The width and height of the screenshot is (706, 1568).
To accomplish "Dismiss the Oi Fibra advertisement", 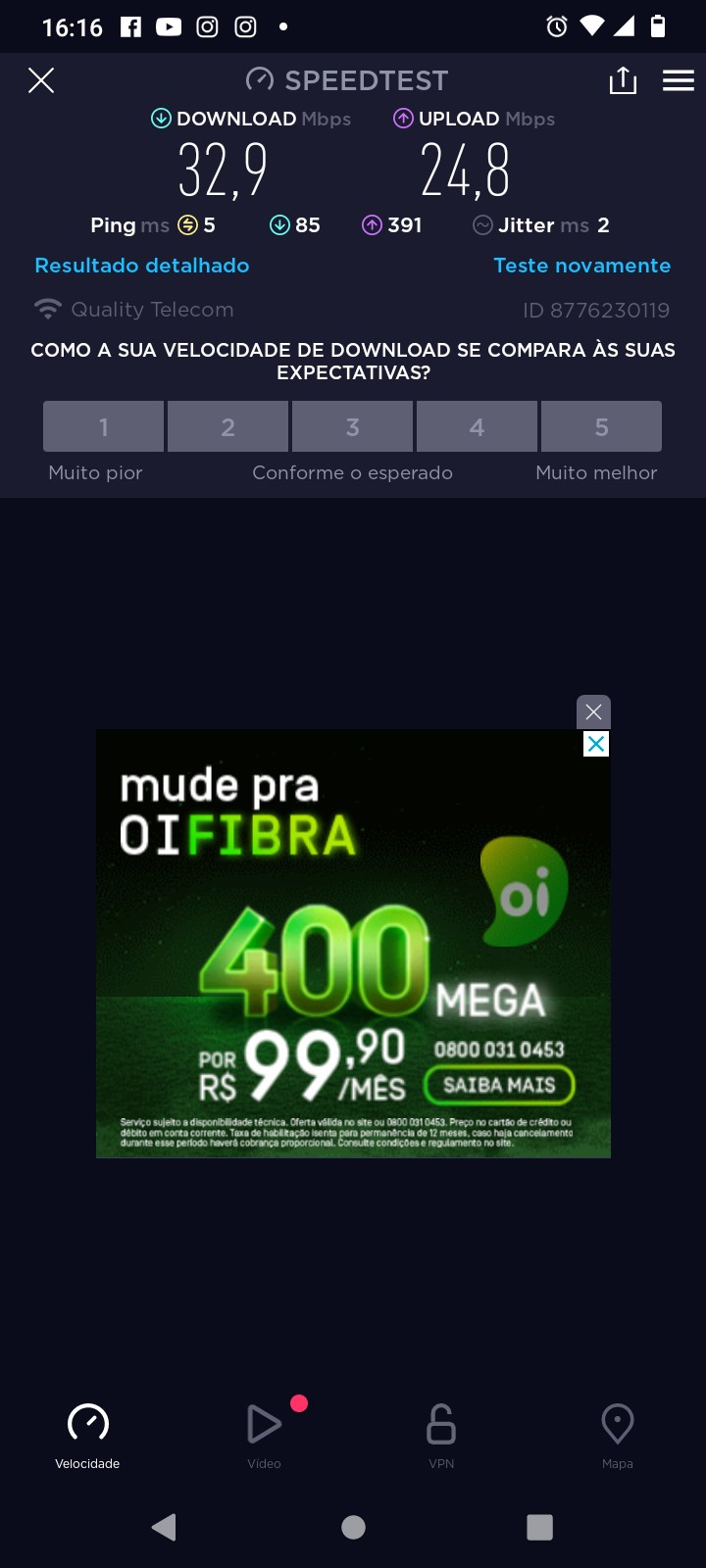I will (x=593, y=712).
